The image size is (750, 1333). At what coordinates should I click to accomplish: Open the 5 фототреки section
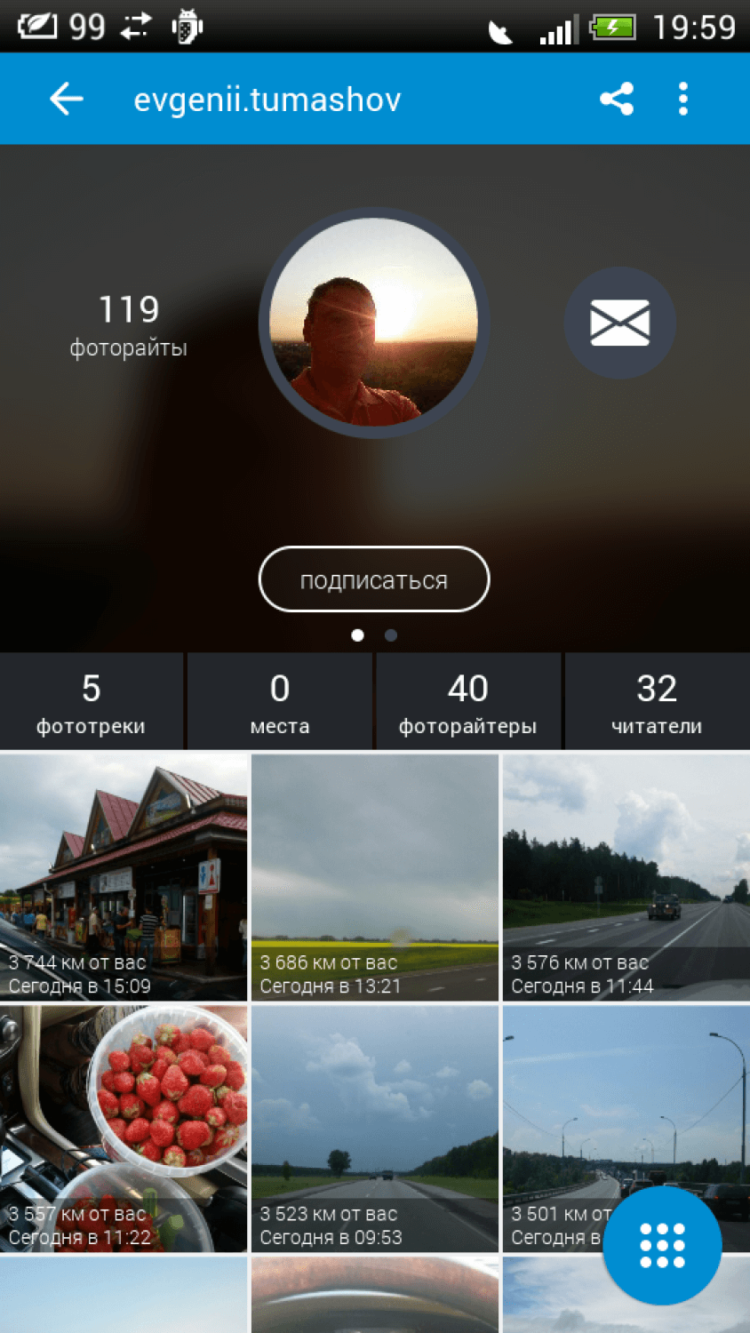91,703
